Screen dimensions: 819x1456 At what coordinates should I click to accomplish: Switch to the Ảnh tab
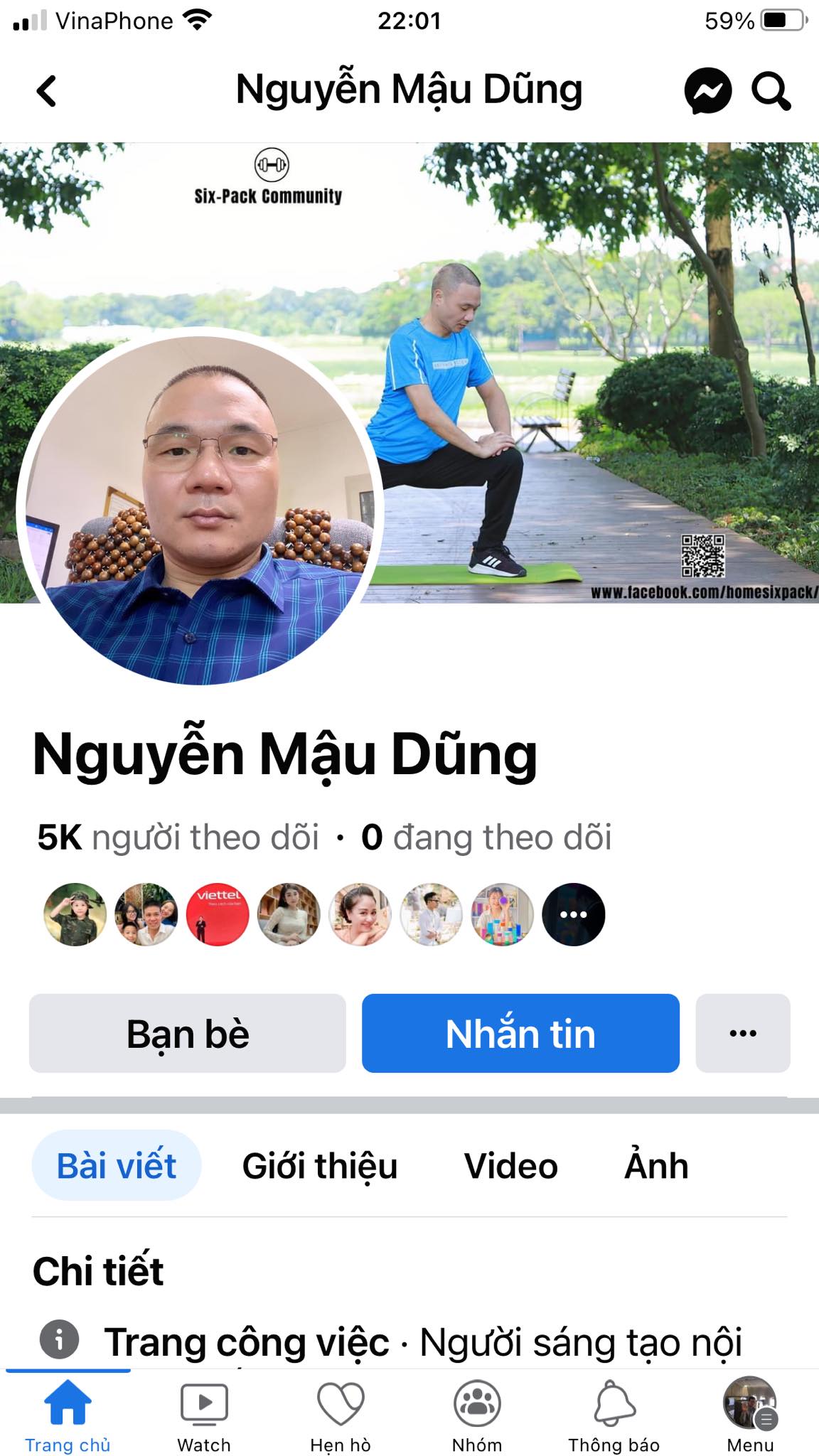coord(656,1166)
